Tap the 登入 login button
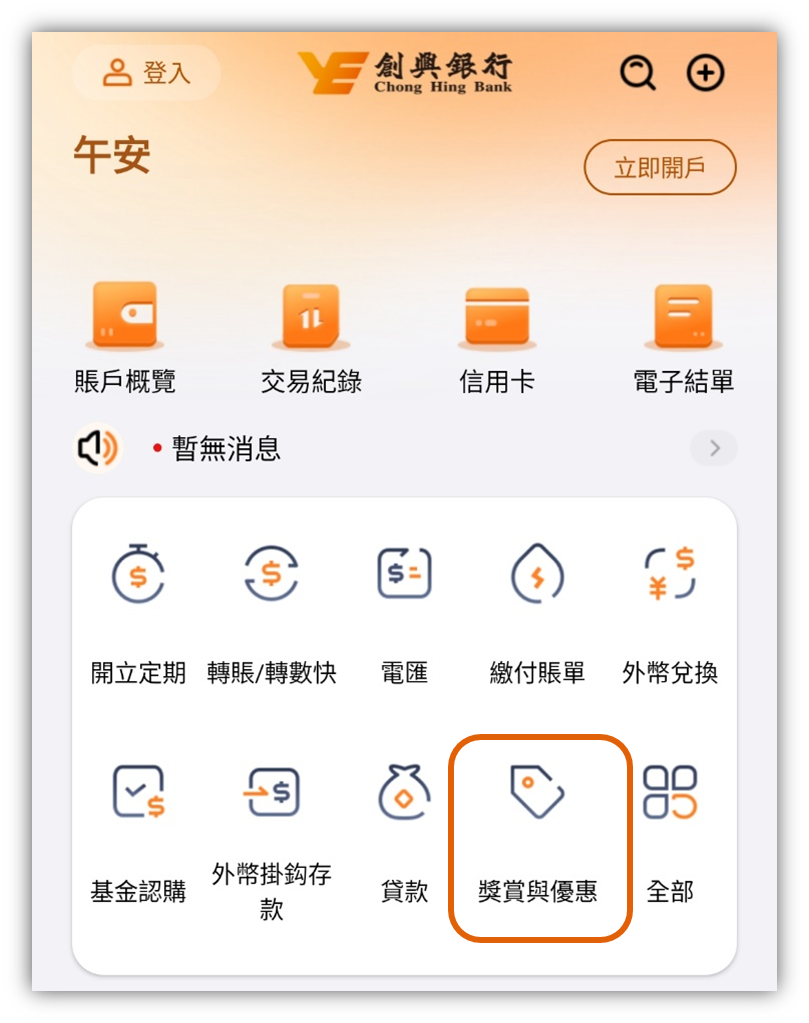Image resolution: width=809 pixels, height=1023 pixels. click(x=147, y=72)
